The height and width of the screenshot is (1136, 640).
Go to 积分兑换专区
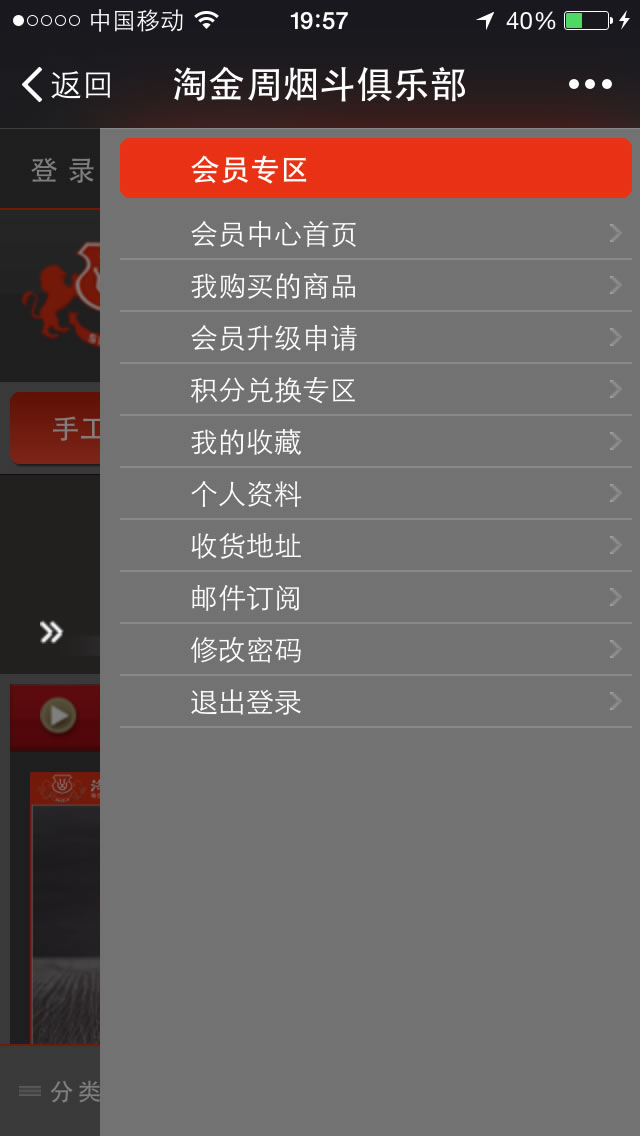tap(375, 391)
